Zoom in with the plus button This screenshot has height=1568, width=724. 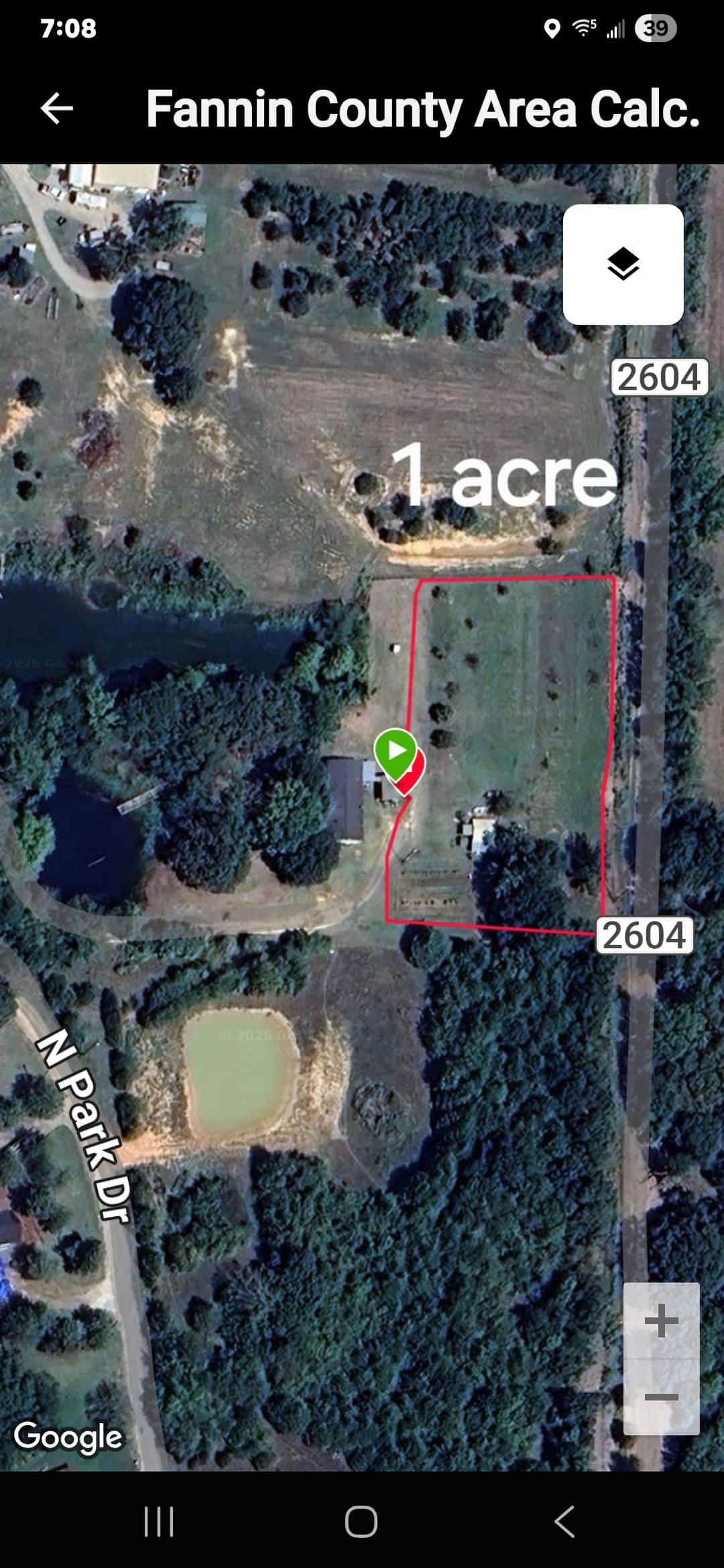[662, 1321]
